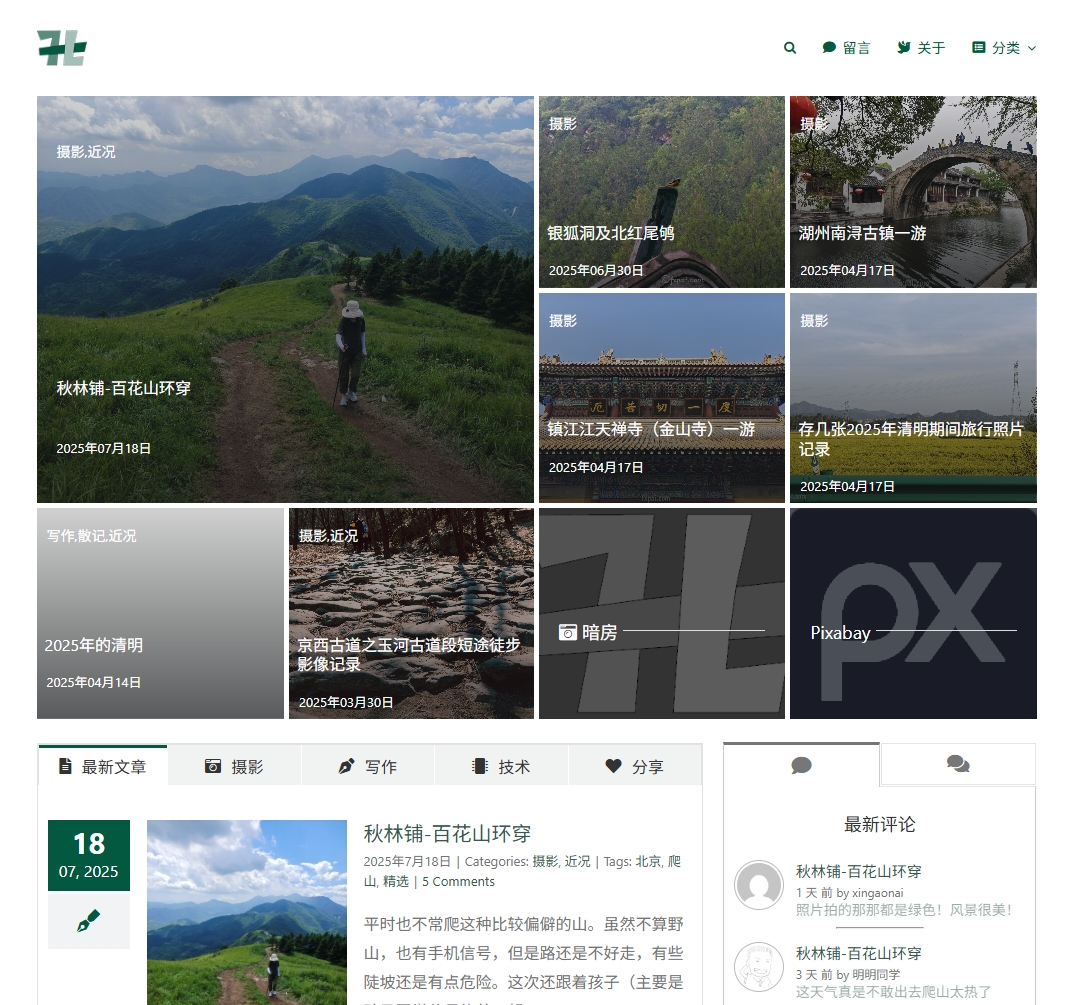Switch to the second comments sidebar tab

[x=957, y=765]
